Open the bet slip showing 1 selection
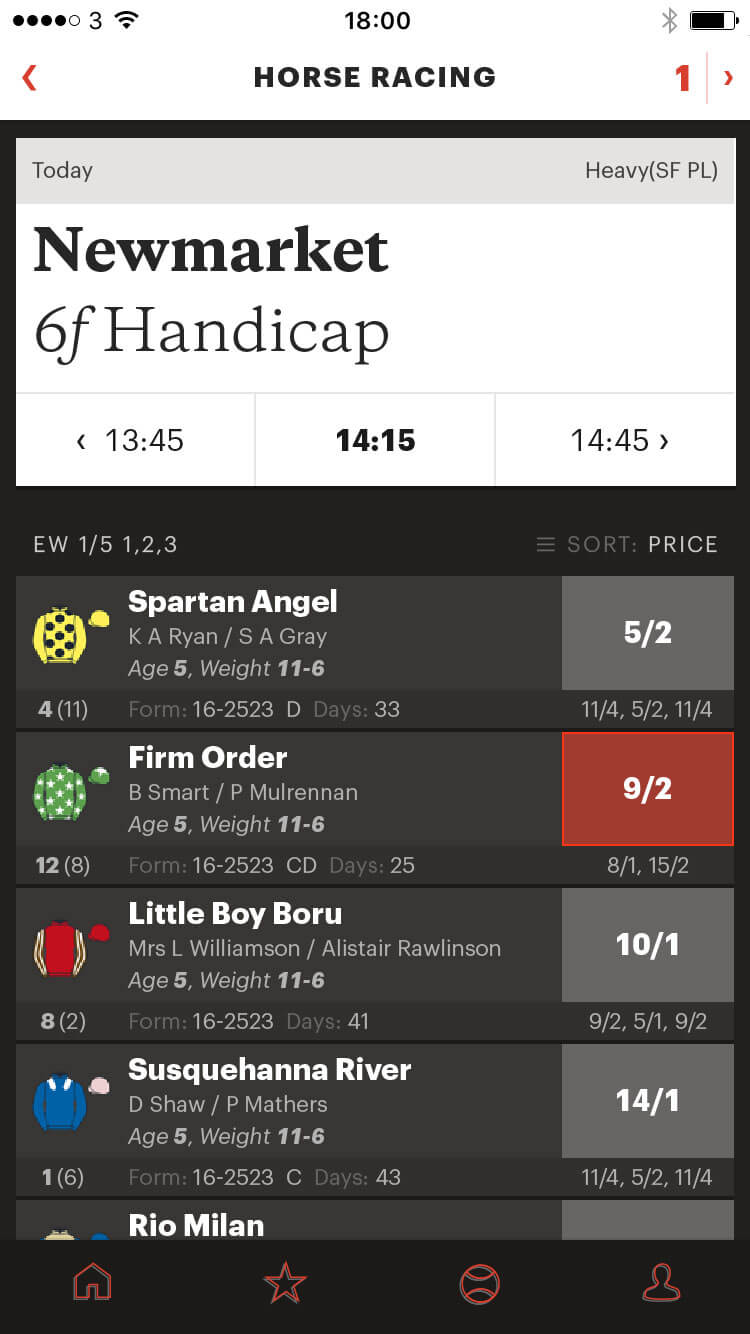This screenshot has width=750, height=1334. coord(705,78)
